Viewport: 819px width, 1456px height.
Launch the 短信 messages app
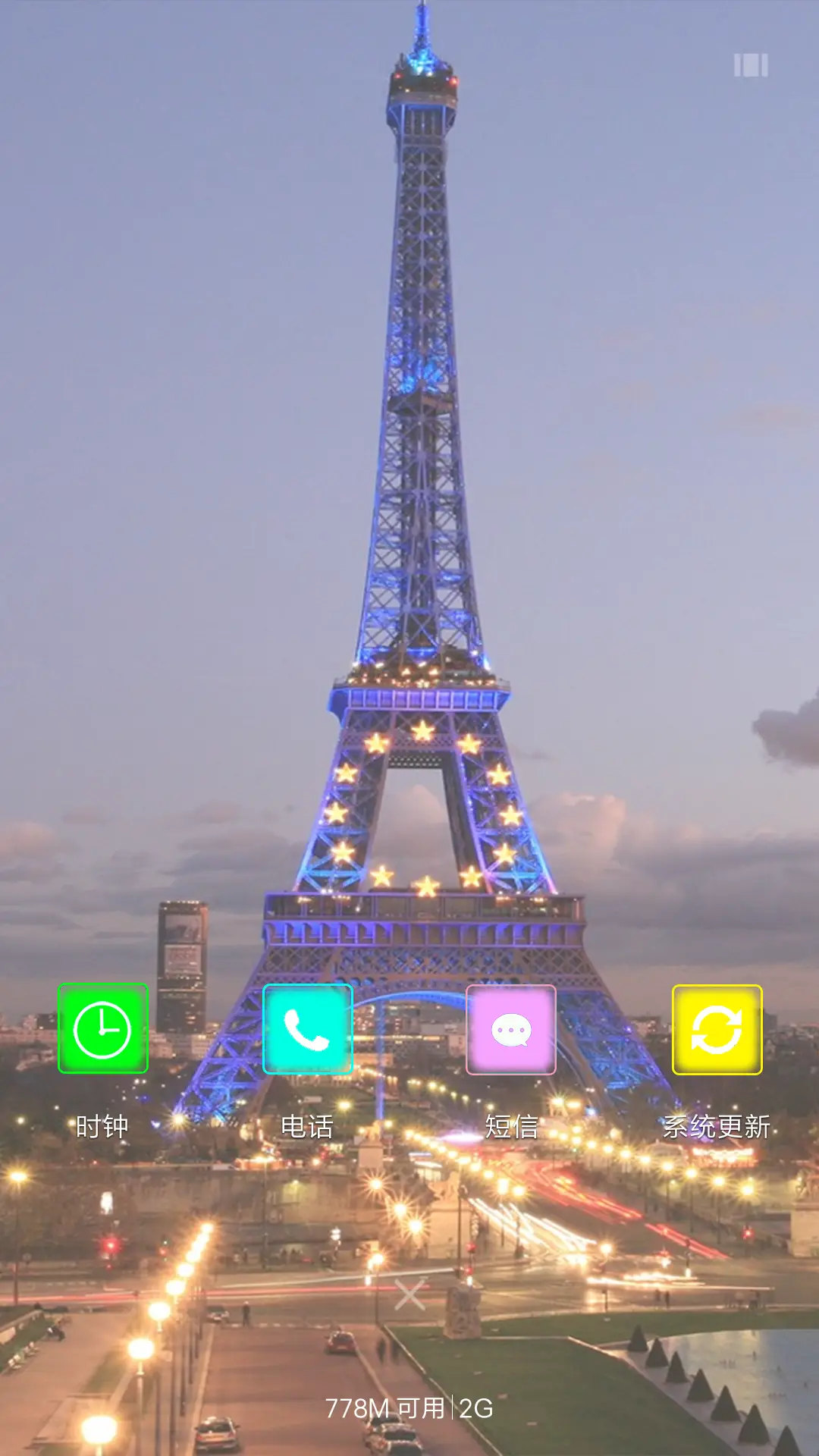(x=511, y=1029)
